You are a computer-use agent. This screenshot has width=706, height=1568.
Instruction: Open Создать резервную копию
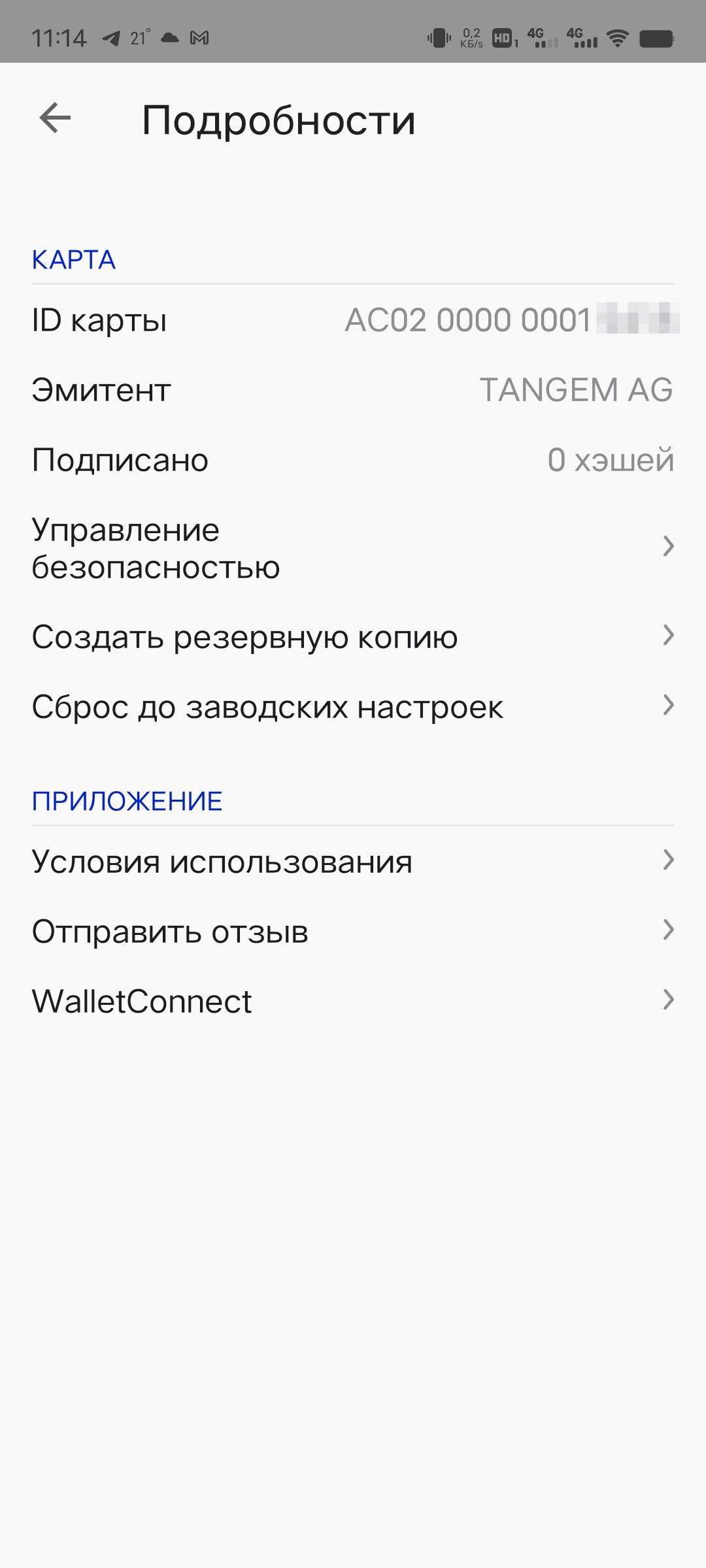coord(353,636)
